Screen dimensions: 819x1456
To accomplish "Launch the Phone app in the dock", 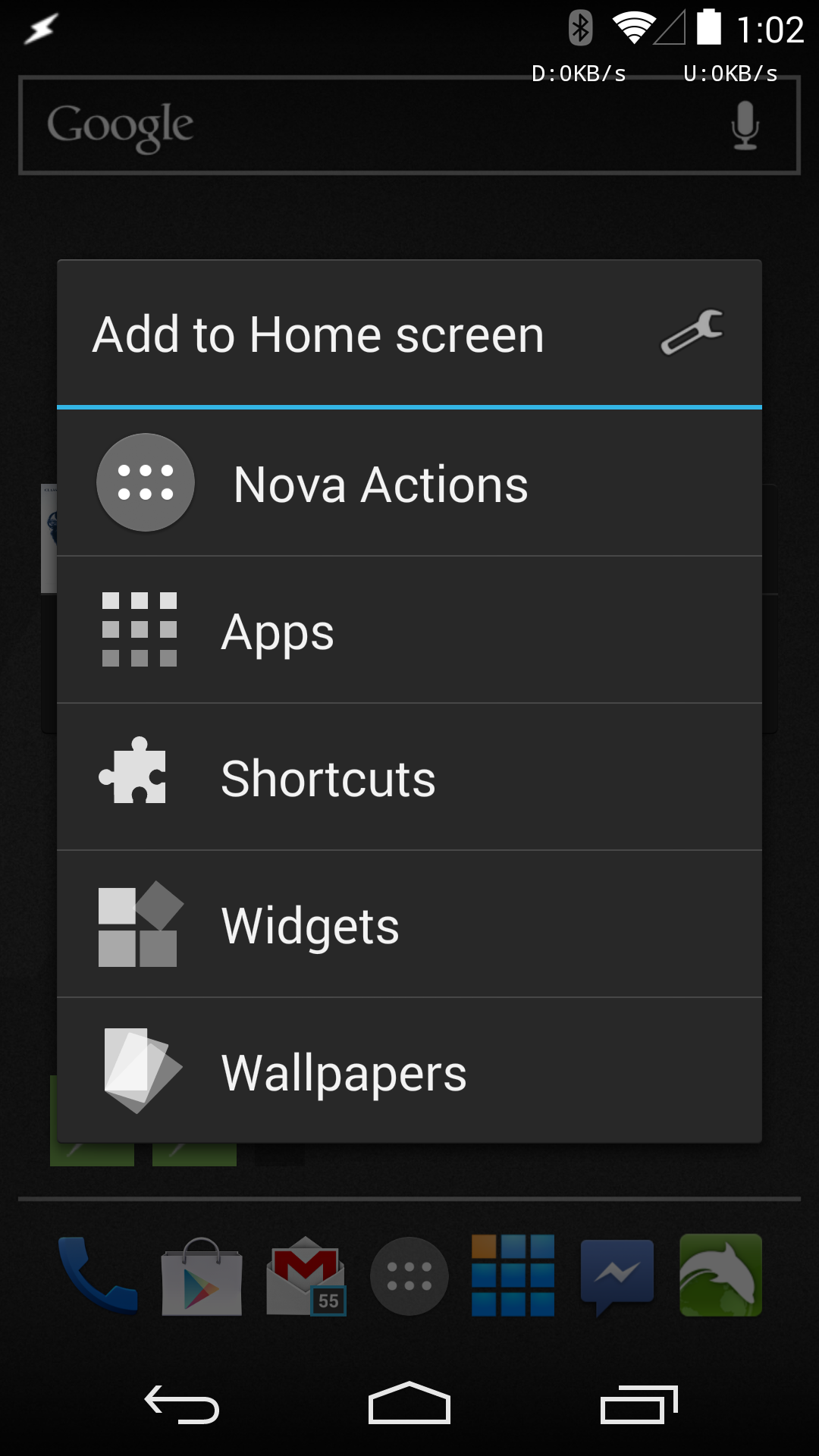I will pyautogui.click(x=98, y=1275).
